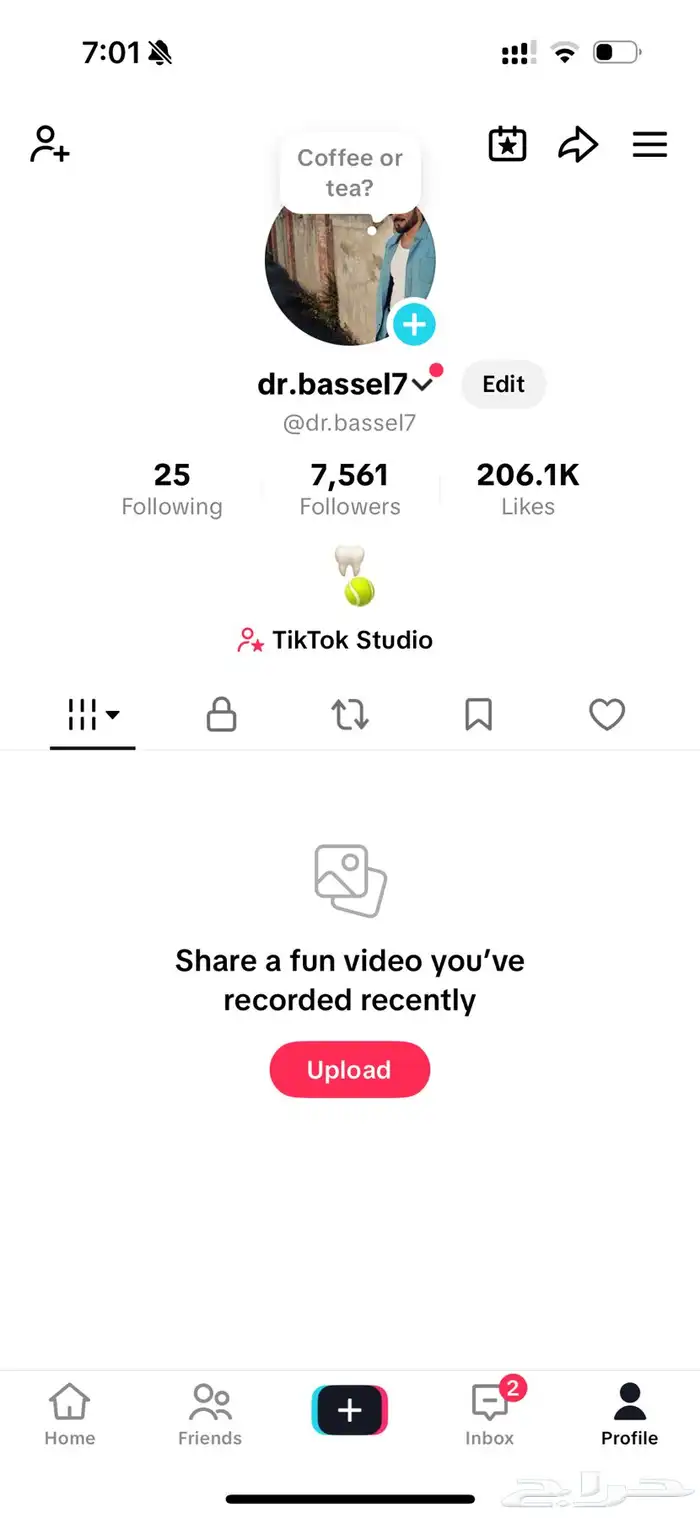Switch to the private videos lock tab
The image size is (700, 1518).
point(221,715)
